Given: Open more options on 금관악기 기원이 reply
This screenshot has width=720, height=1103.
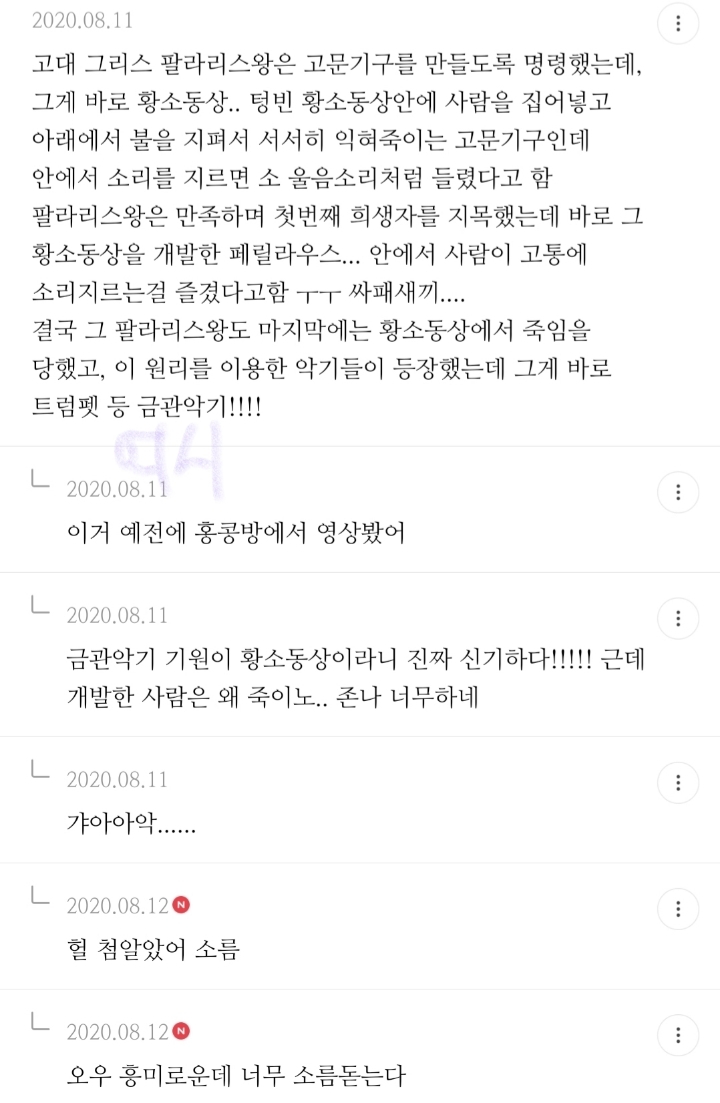Looking at the screenshot, I should (679, 617).
